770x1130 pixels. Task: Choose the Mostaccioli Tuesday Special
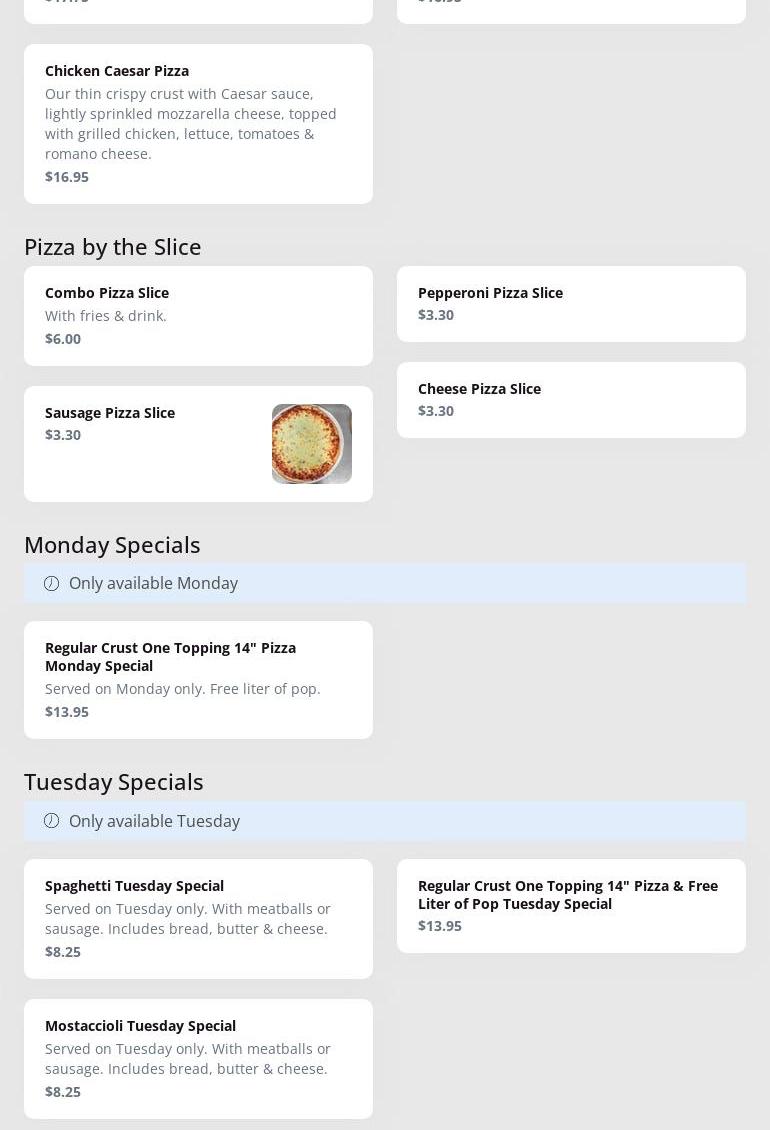198,1058
